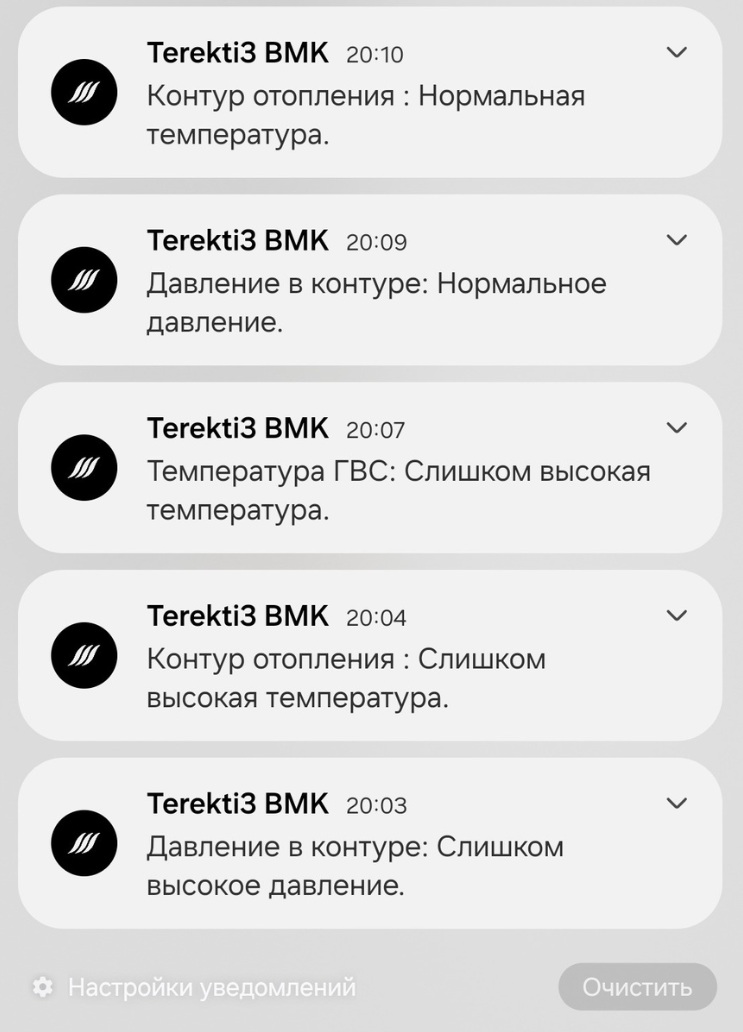Expand the 20:04 notification chevron

(677, 616)
